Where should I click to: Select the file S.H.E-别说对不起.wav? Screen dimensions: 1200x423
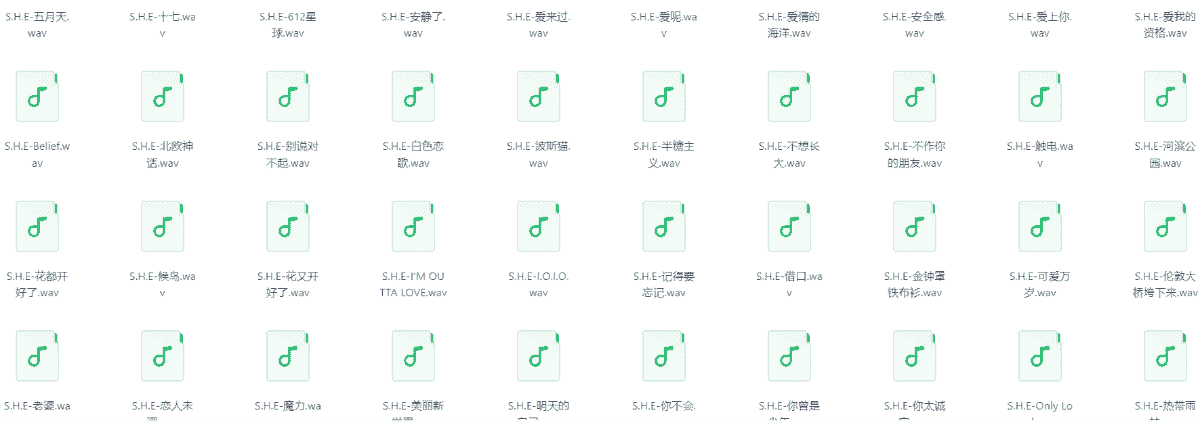(287, 97)
